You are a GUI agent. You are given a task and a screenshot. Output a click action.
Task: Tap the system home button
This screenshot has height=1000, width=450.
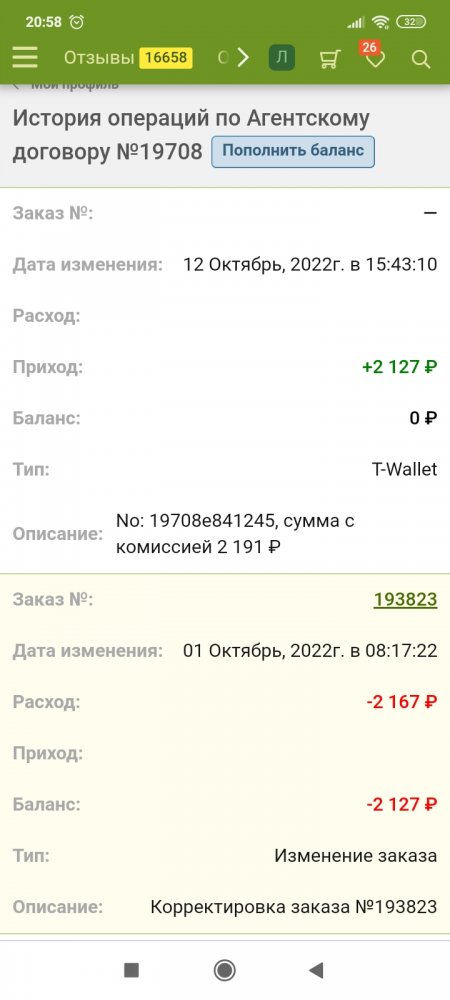coord(224,971)
